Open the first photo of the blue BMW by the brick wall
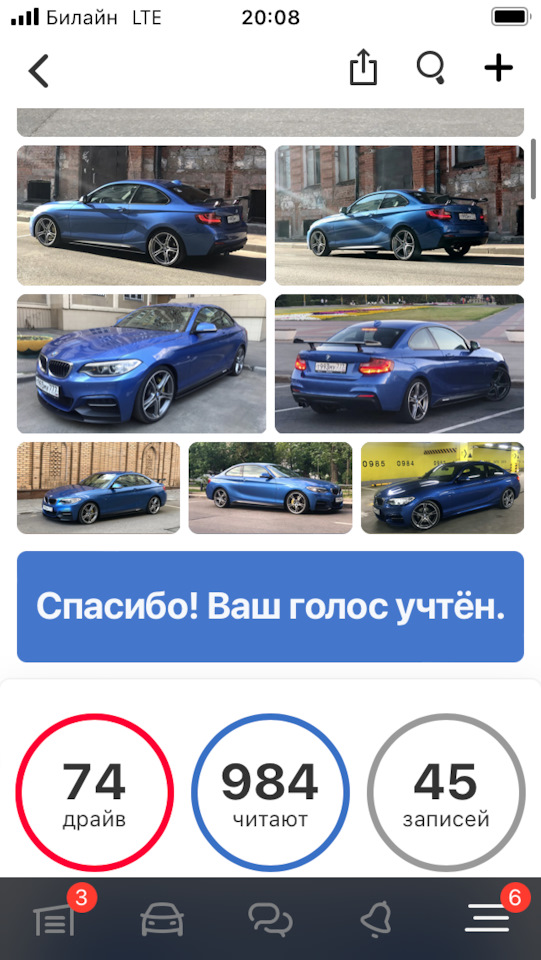Image resolution: width=541 pixels, height=960 pixels. pos(141,216)
